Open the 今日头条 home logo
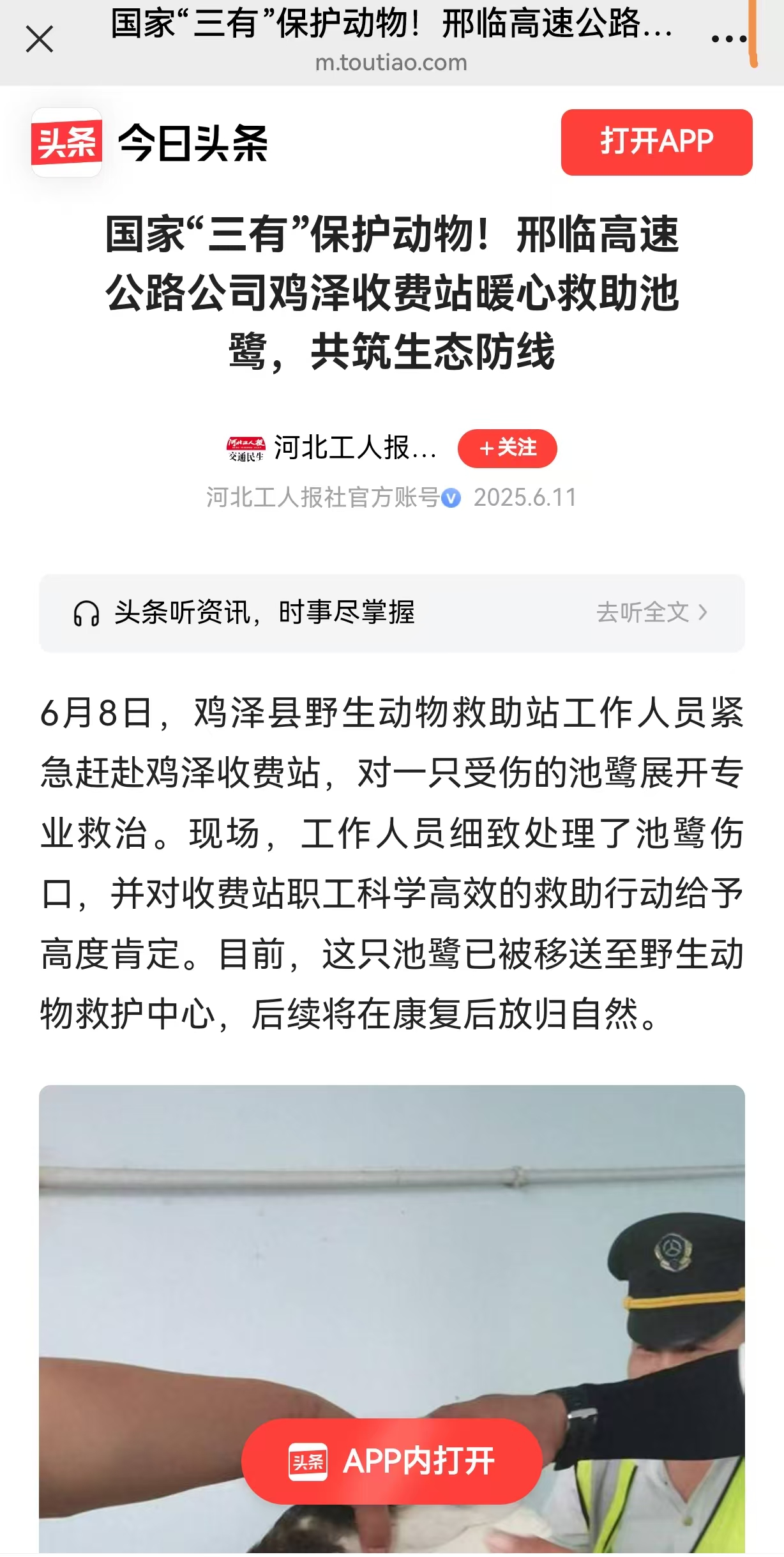This screenshot has width=784, height=1557. click(x=150, y=142)
